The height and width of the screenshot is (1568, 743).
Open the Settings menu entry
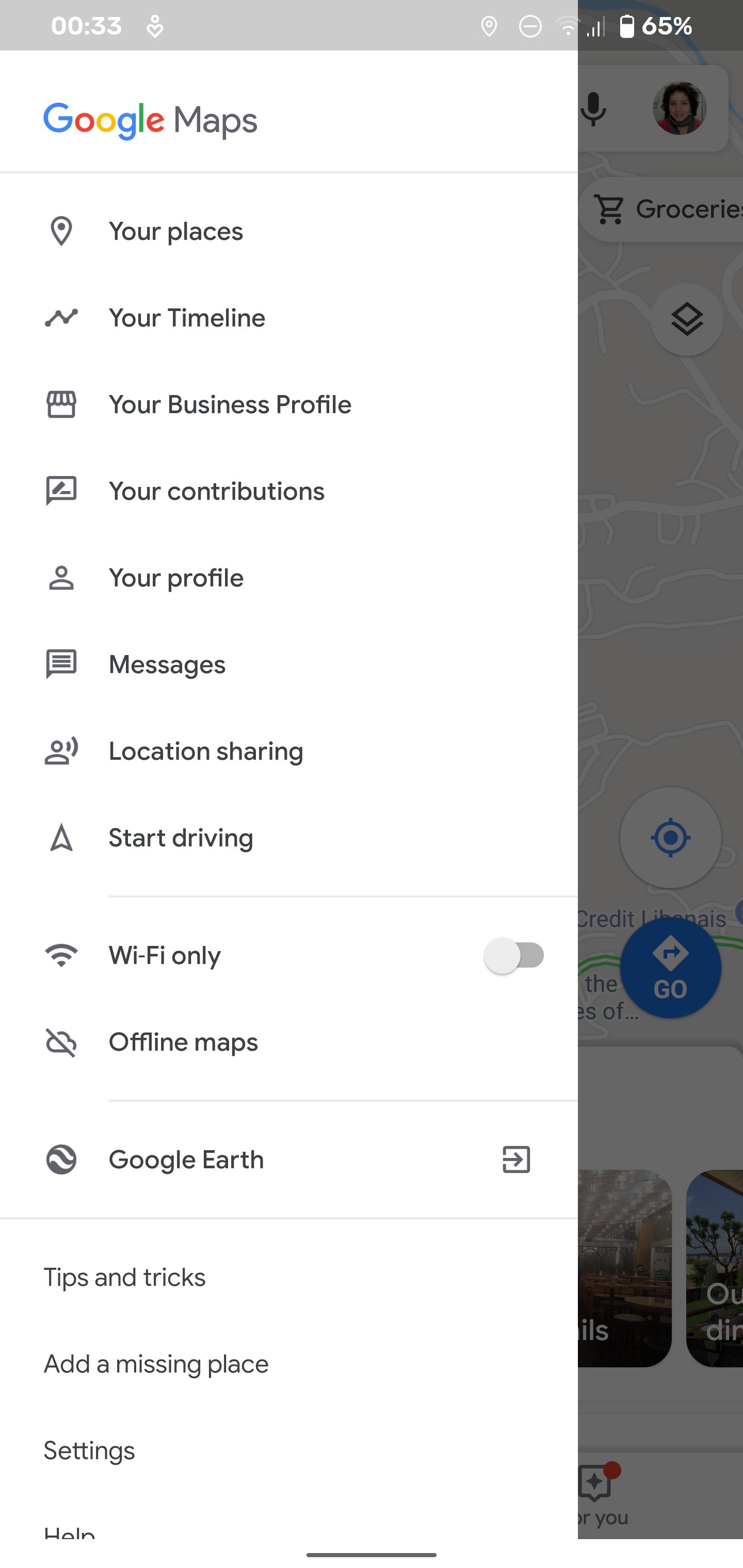(x=89, y=1450)
